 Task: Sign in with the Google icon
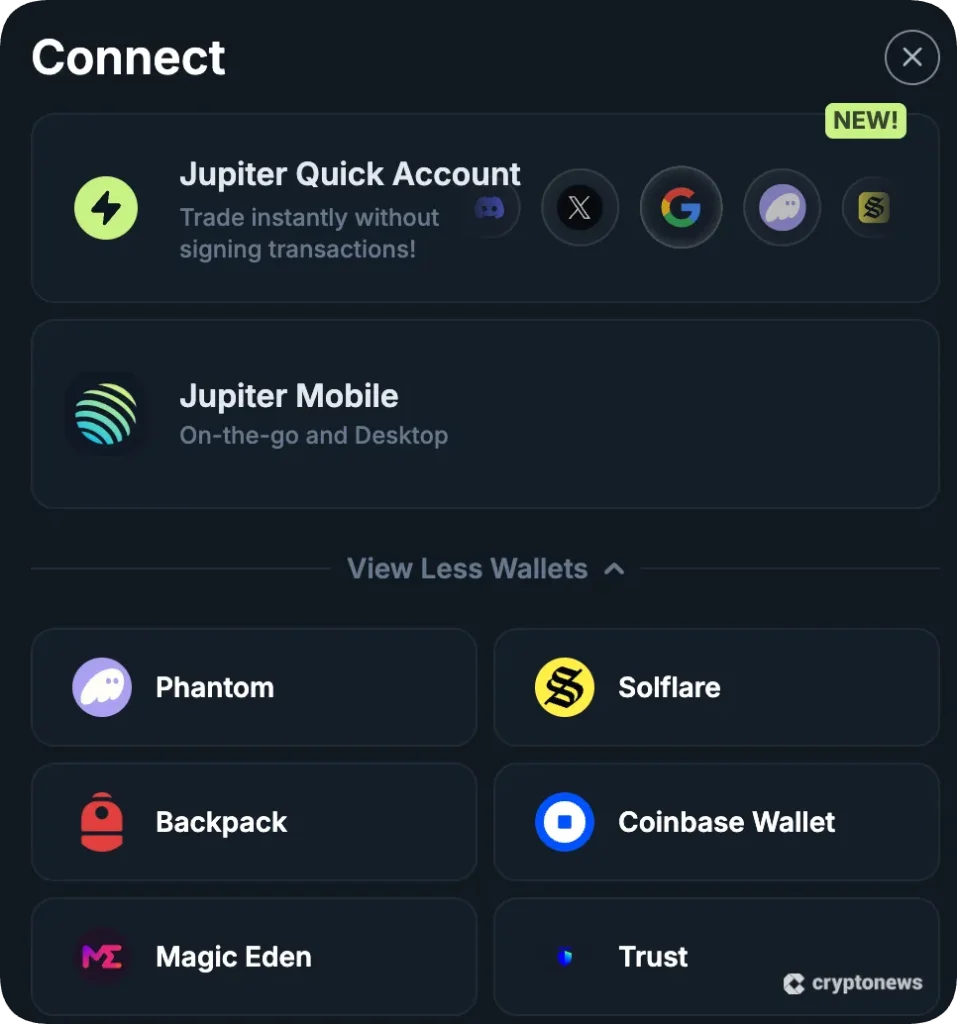tap(681, 207)
